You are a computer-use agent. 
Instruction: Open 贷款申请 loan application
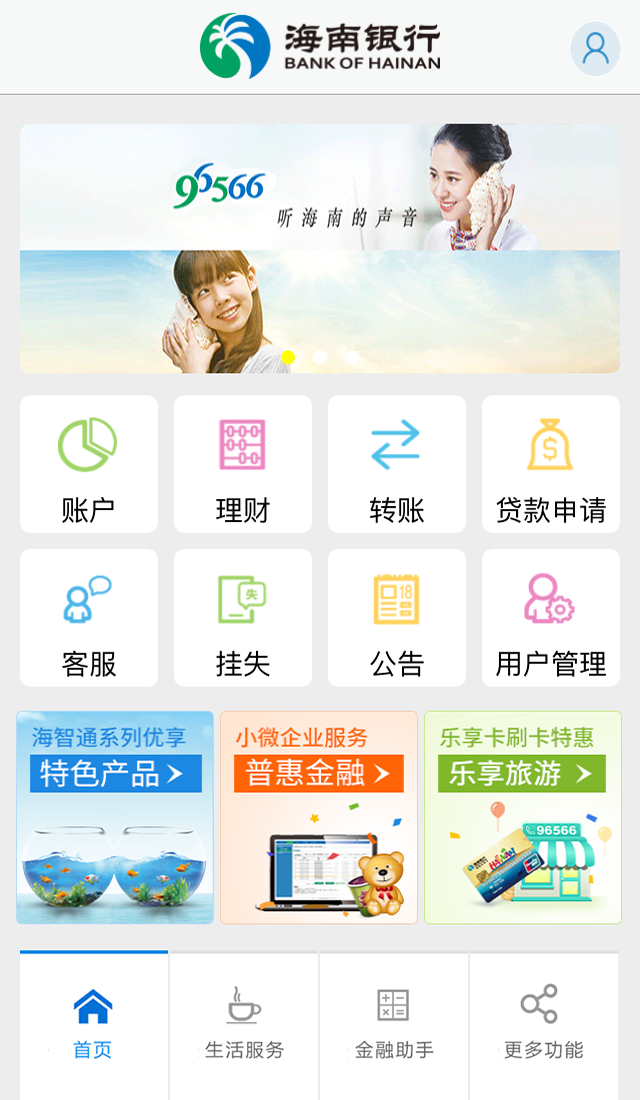(551, 464)
